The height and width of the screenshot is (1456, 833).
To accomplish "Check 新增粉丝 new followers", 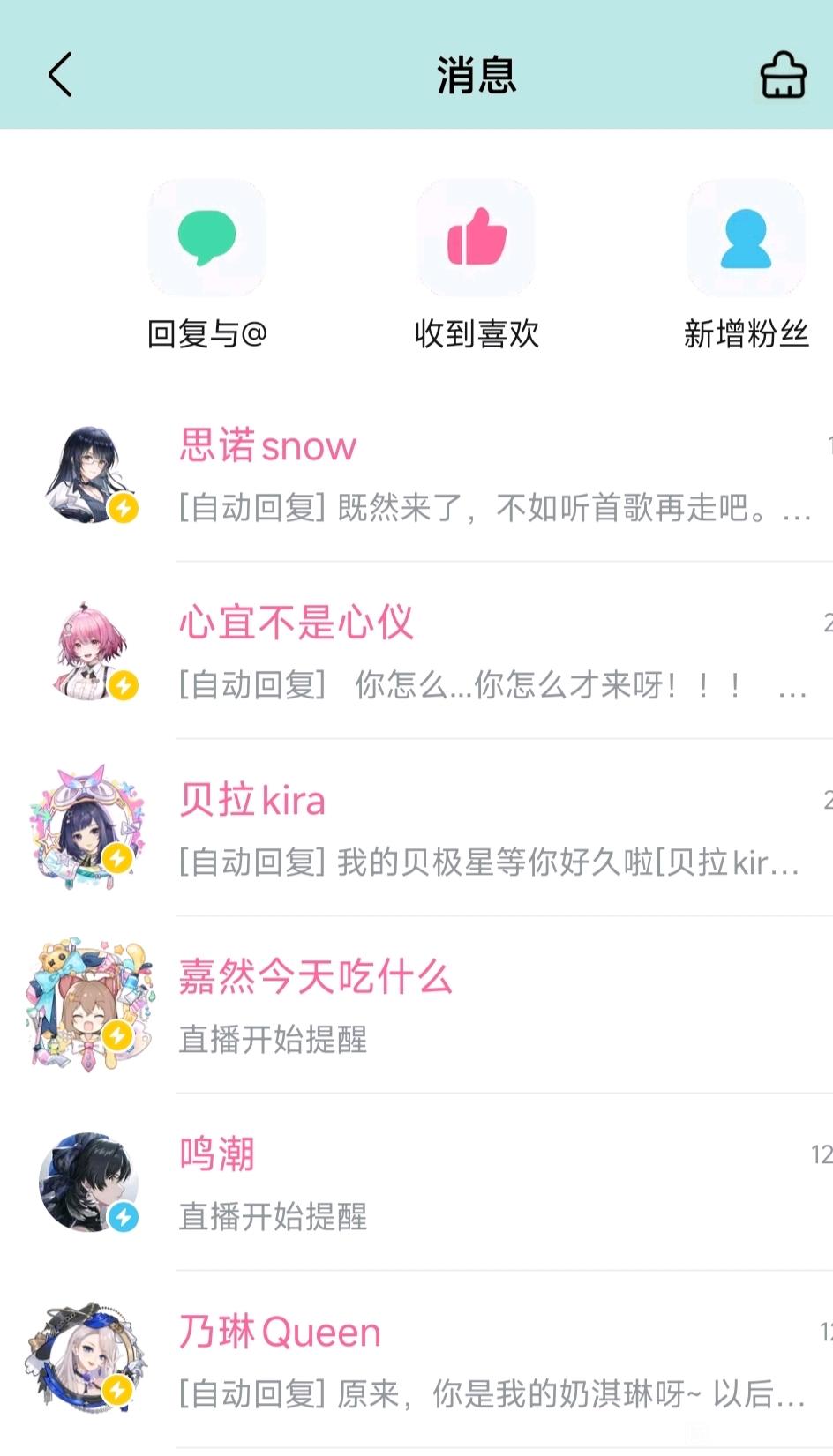I will pyautogui.click(x=746, y=265).
